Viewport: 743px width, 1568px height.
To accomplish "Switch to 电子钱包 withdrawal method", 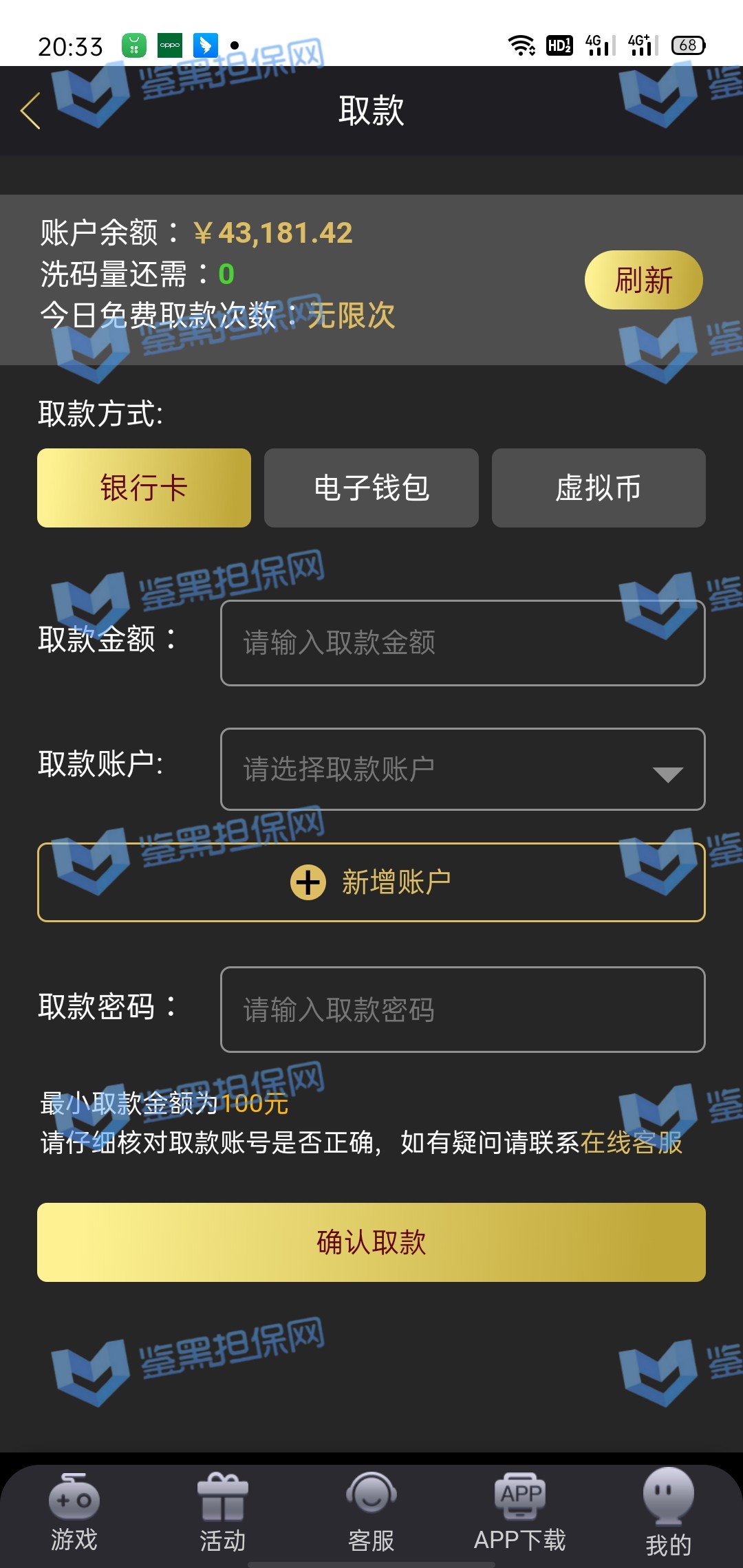I will click(x=371, y=488).
